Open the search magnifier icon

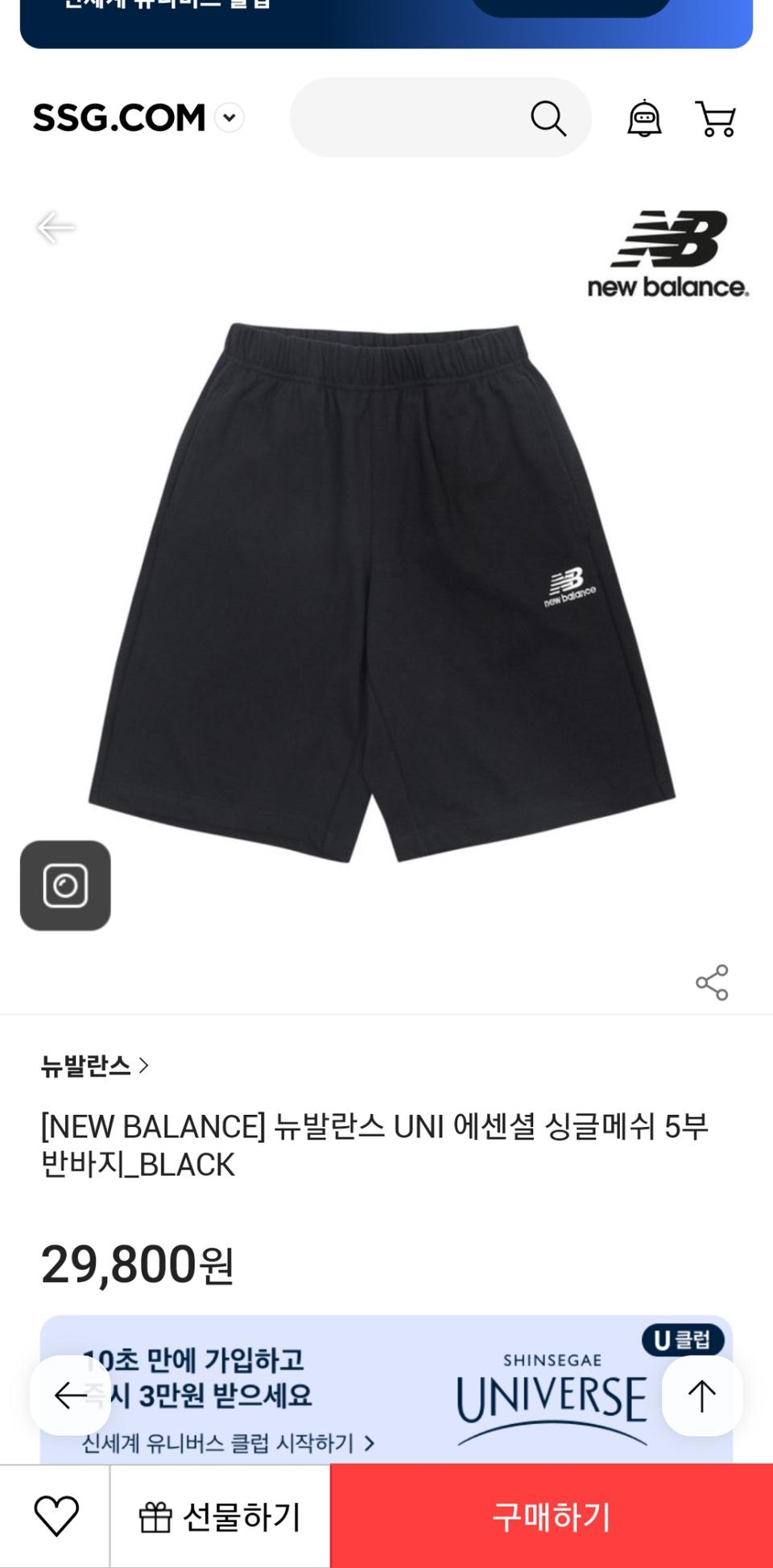pos(551,118)
